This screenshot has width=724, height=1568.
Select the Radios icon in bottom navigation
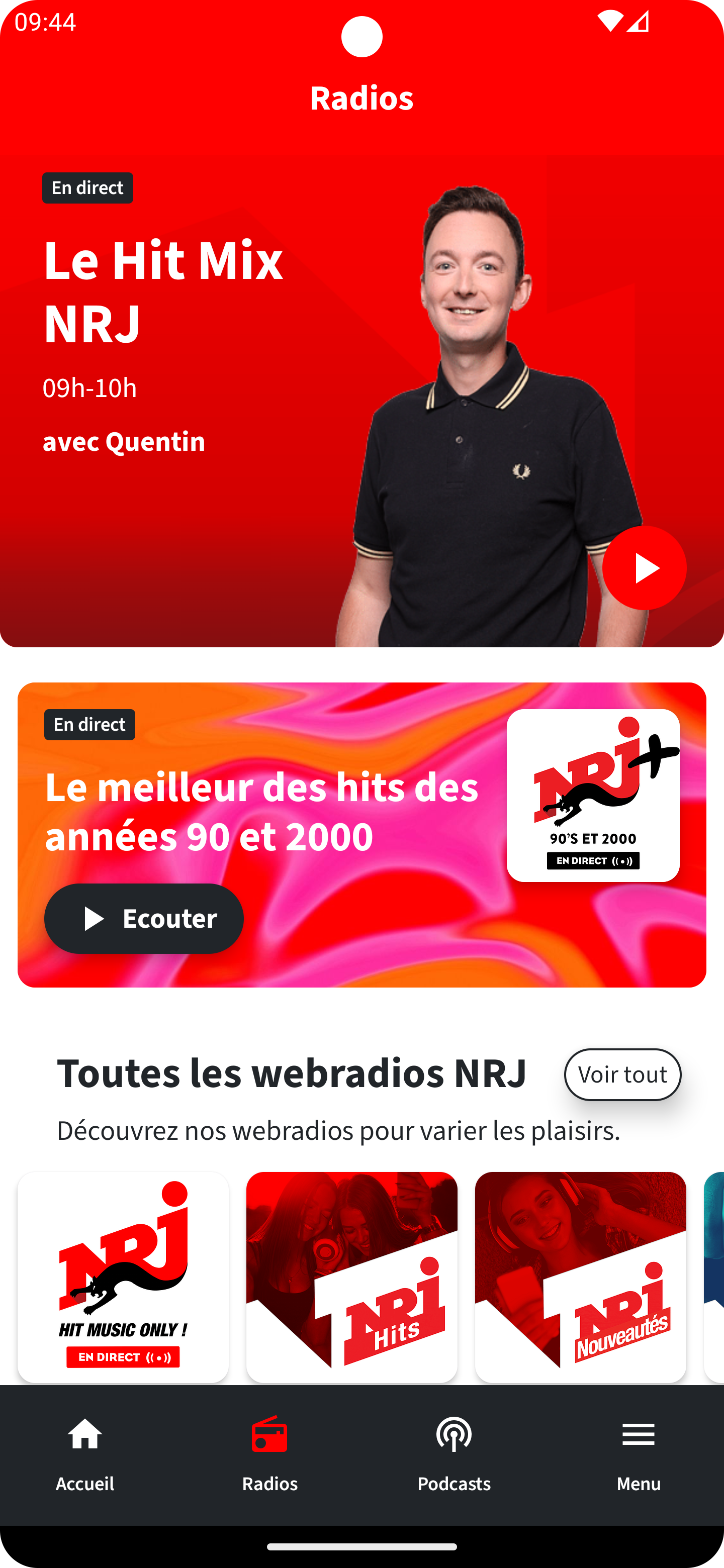270,1435
